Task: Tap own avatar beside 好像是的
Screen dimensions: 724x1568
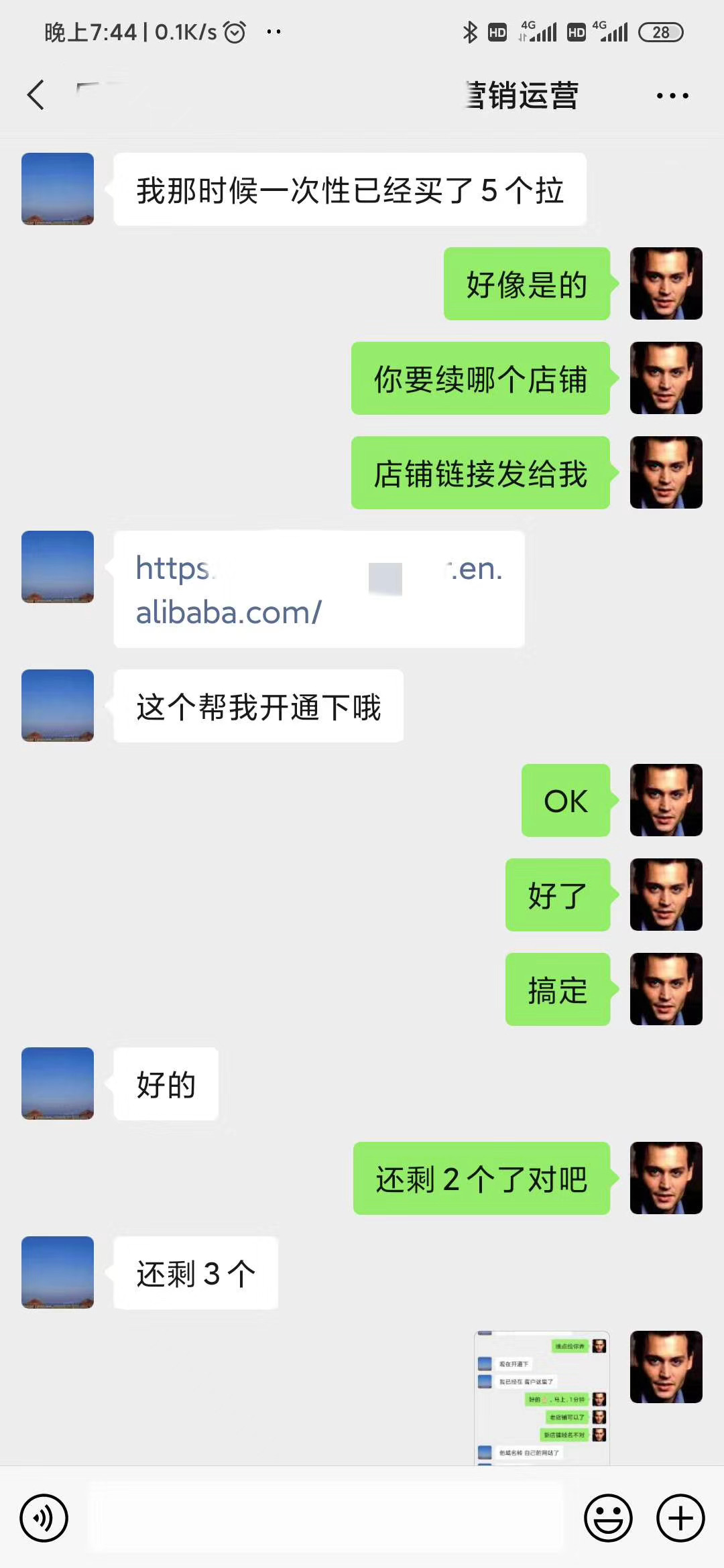Action: [666, 283]
